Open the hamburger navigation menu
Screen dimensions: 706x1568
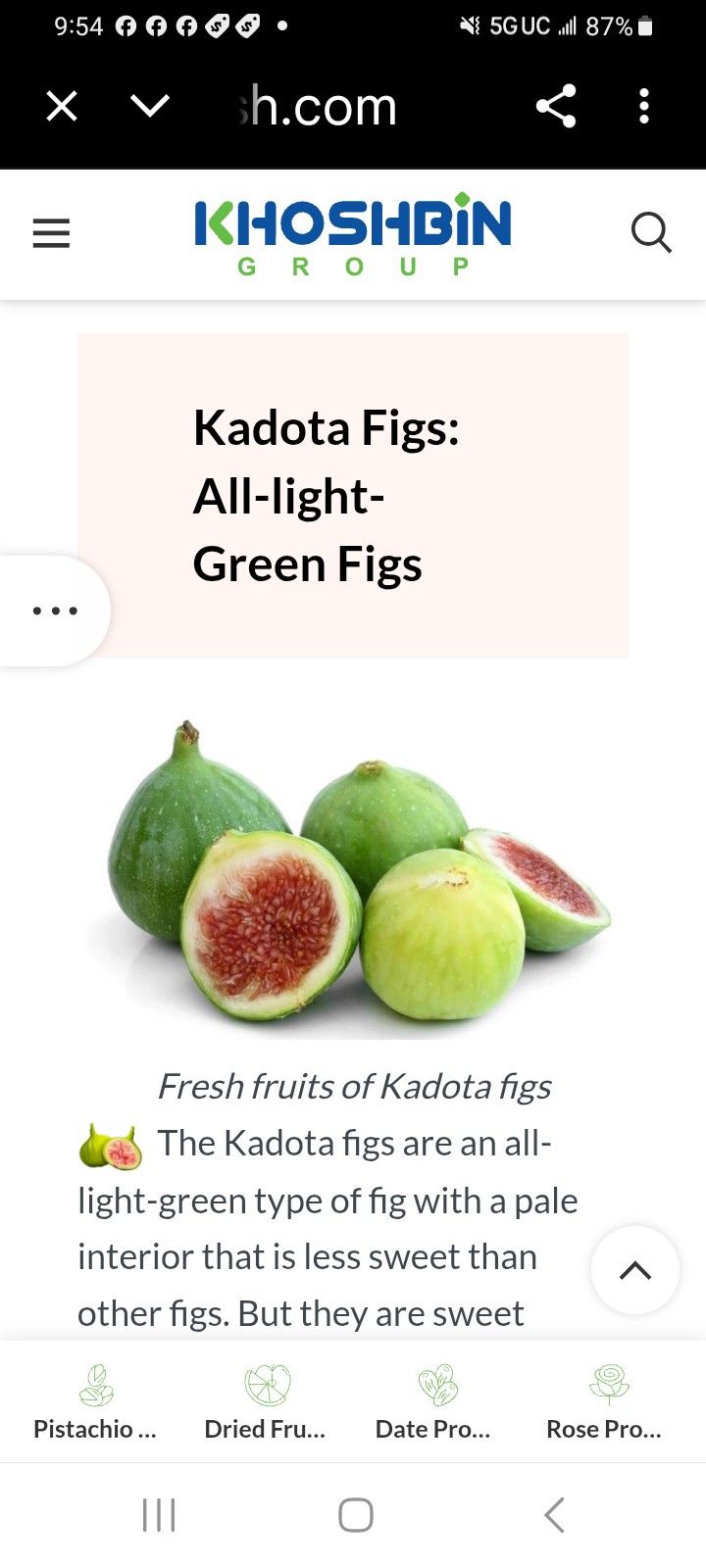tap(51, 233)
